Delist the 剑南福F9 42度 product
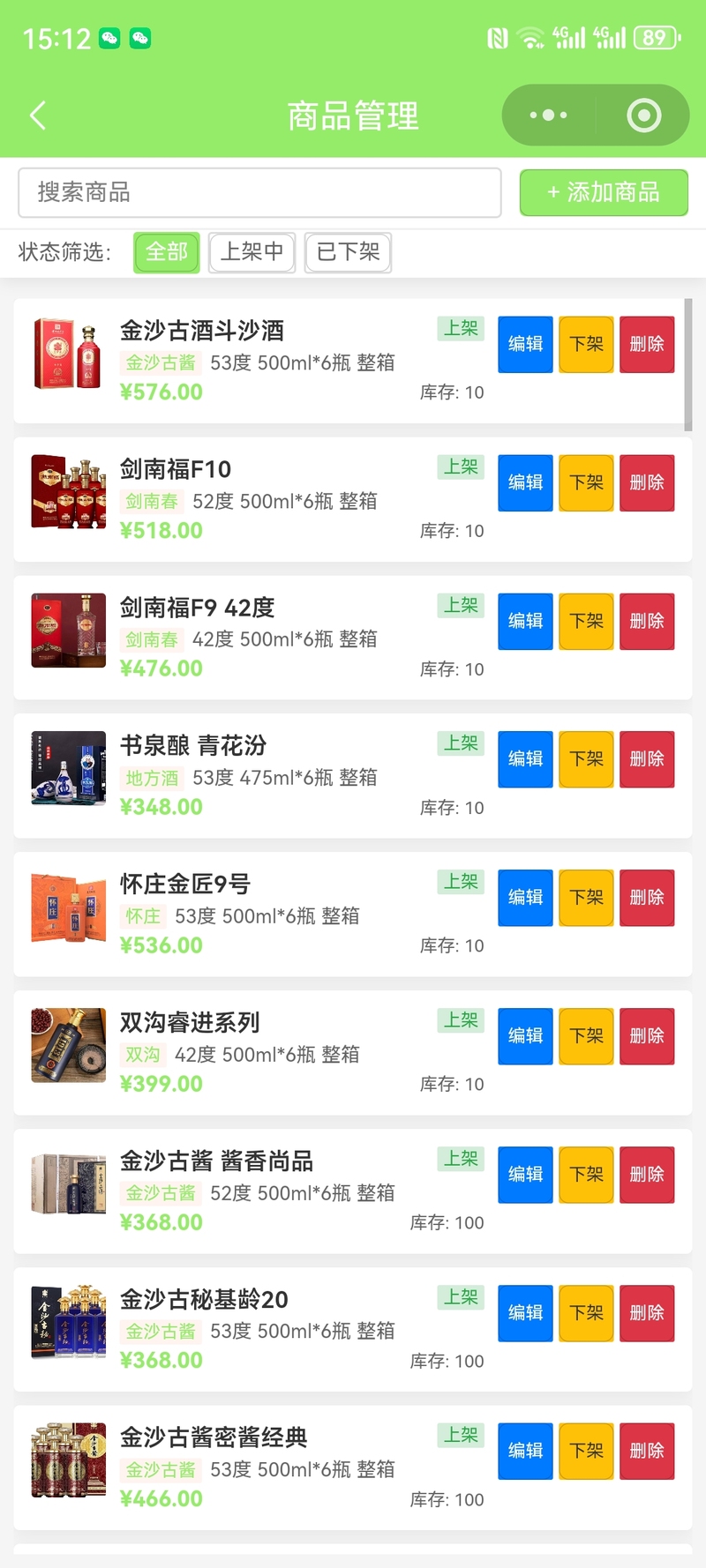Viewport: 706px width, 1568px height. point(586,621)
